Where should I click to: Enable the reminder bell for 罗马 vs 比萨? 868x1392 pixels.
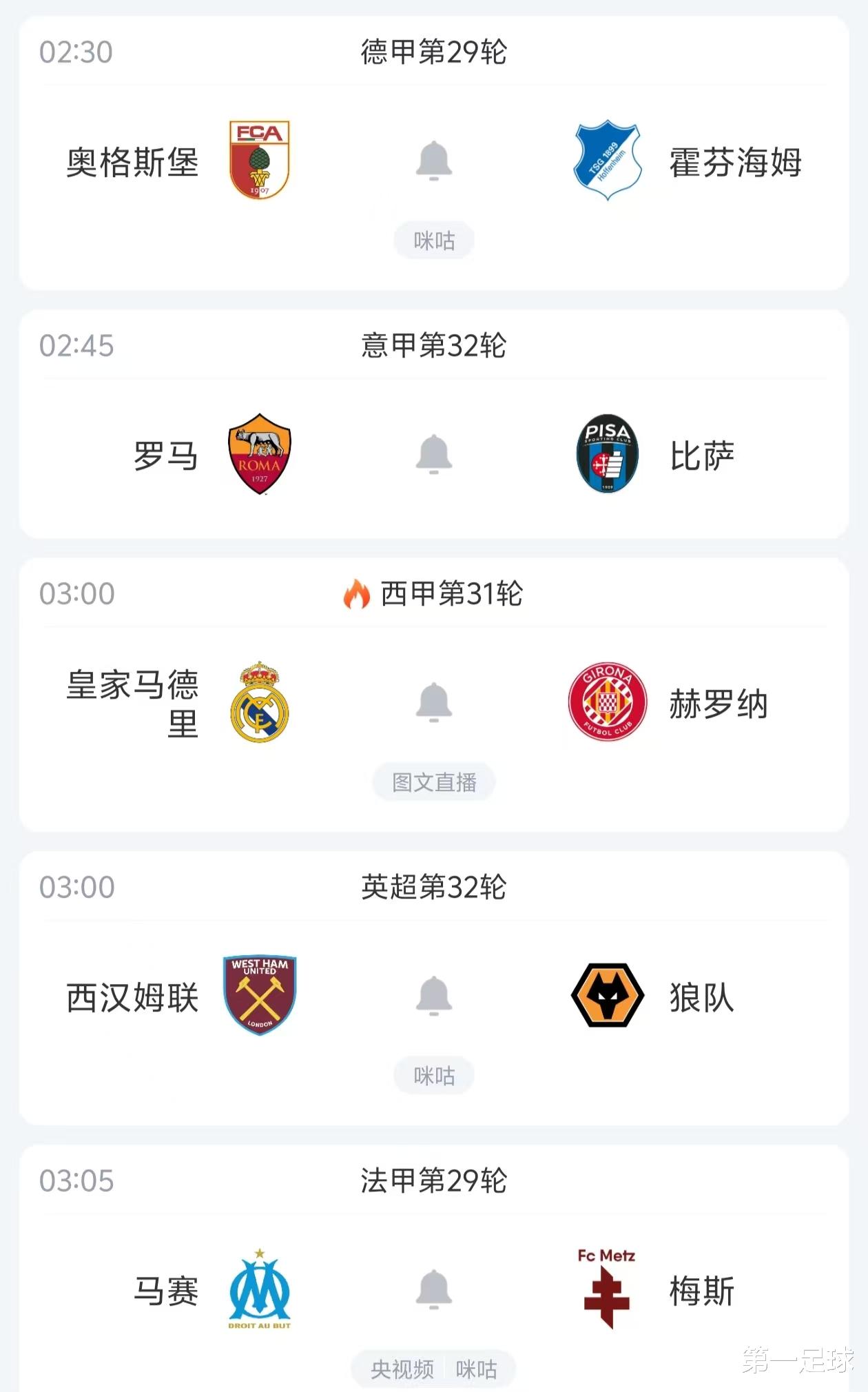[434, 454]
